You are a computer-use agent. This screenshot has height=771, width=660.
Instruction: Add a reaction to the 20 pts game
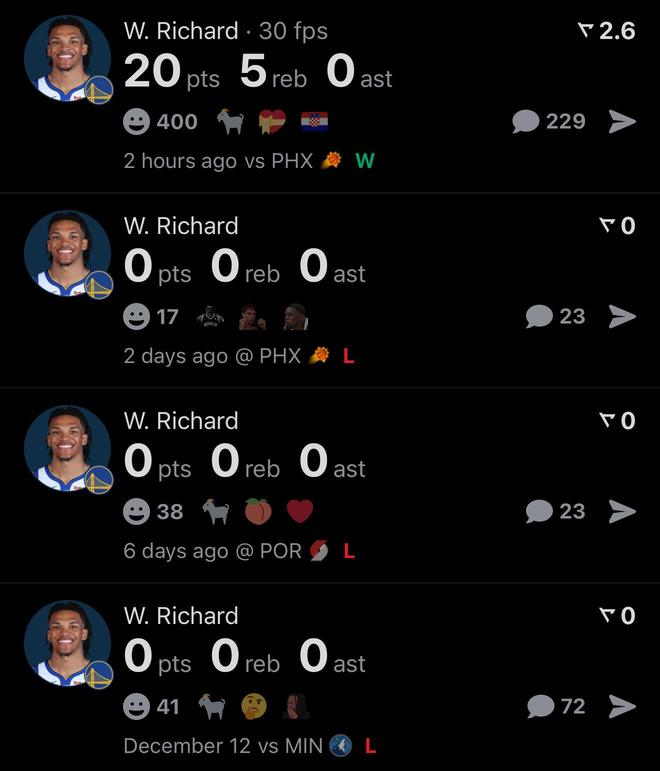tap(137, 122)
